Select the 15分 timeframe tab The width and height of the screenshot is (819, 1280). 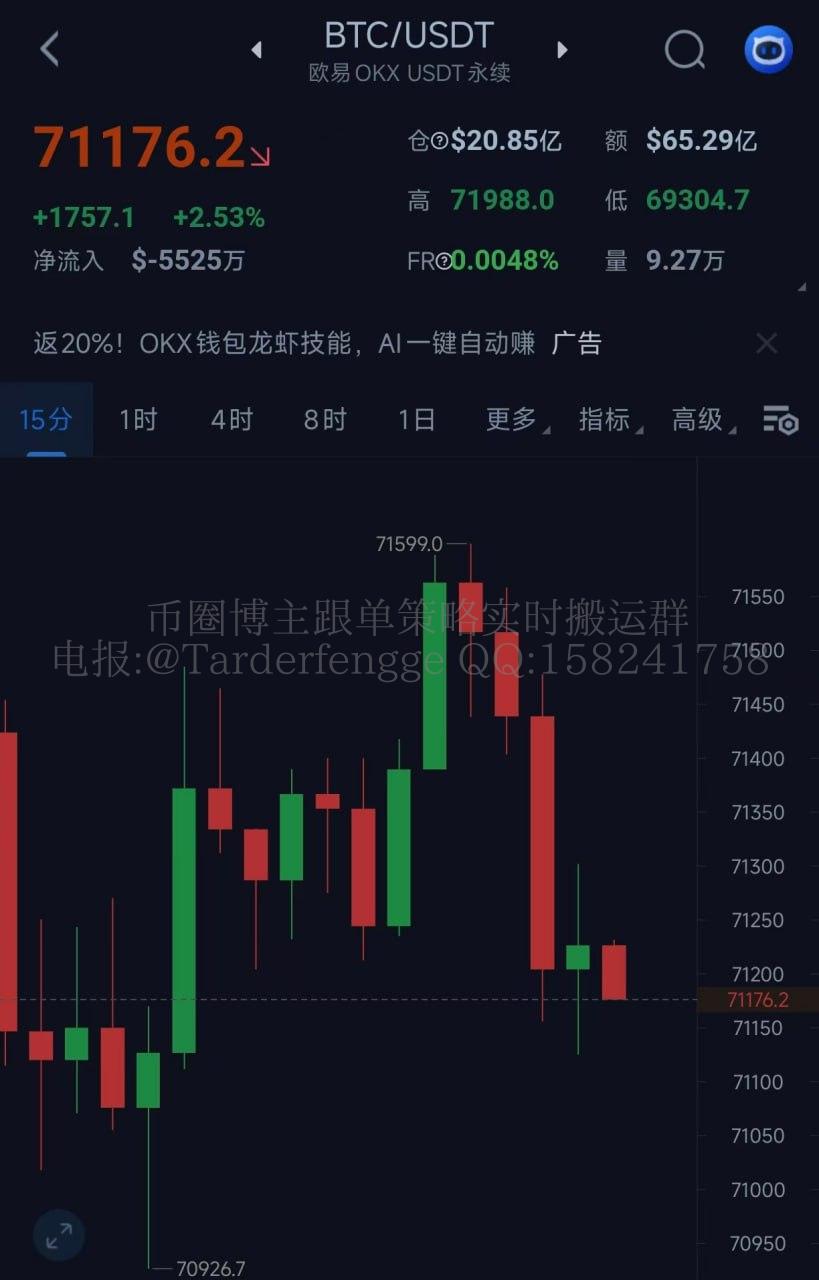point(46,419)
